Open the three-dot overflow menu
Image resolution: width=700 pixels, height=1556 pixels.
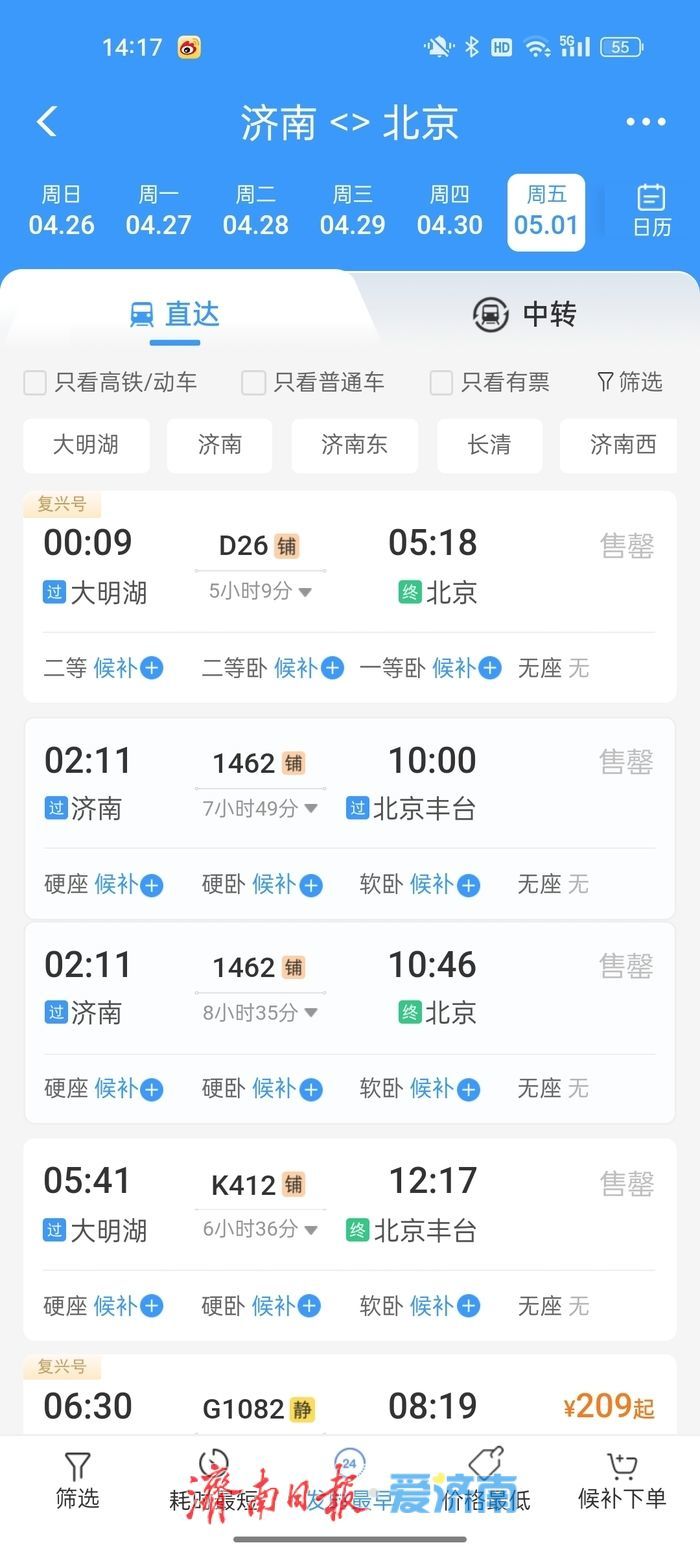pos(645,122)
